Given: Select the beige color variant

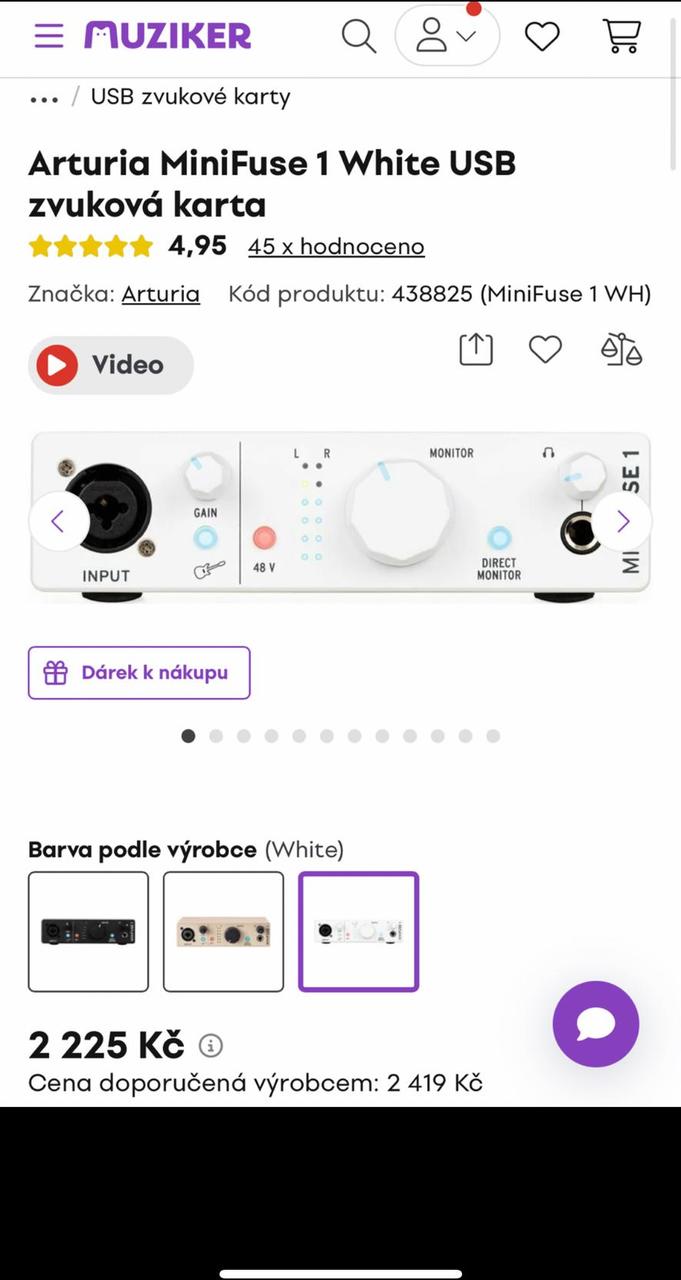Looking at the screenshot, I should (223, 932).
